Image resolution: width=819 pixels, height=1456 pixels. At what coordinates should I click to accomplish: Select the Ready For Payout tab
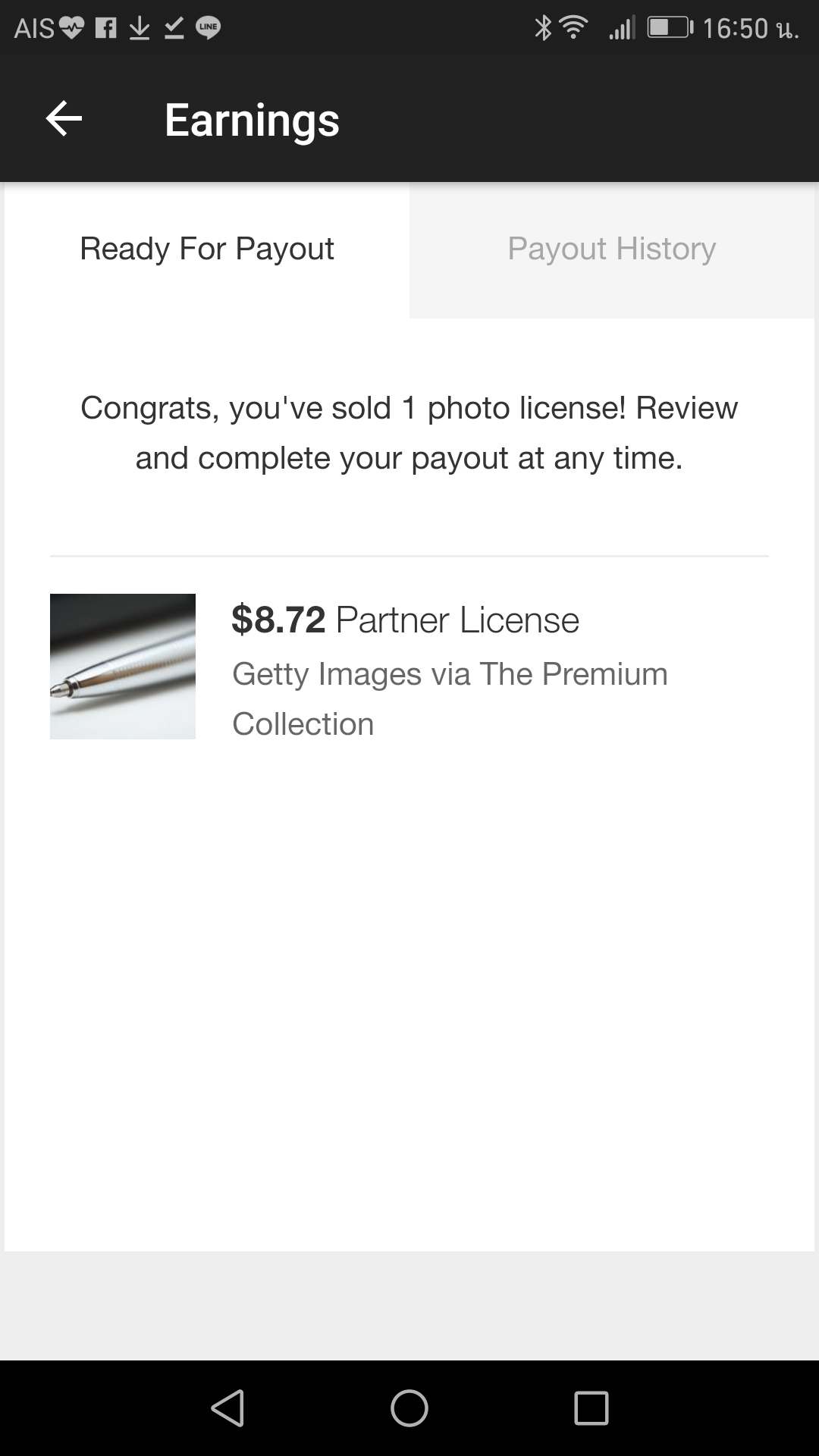207,249
